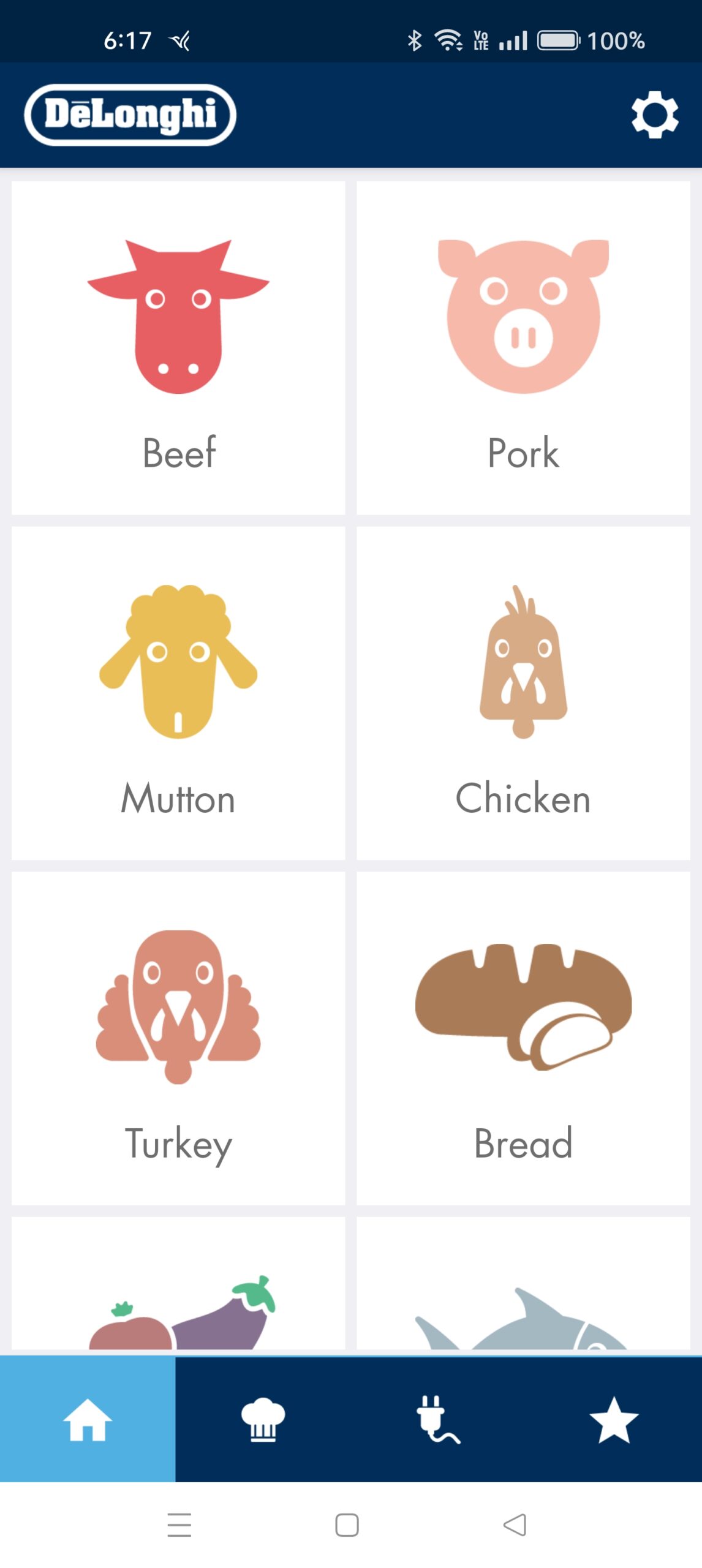This screenshot has height=1568, width=702.
Task: Choose the Mutton category
Action: pos(178,693)
